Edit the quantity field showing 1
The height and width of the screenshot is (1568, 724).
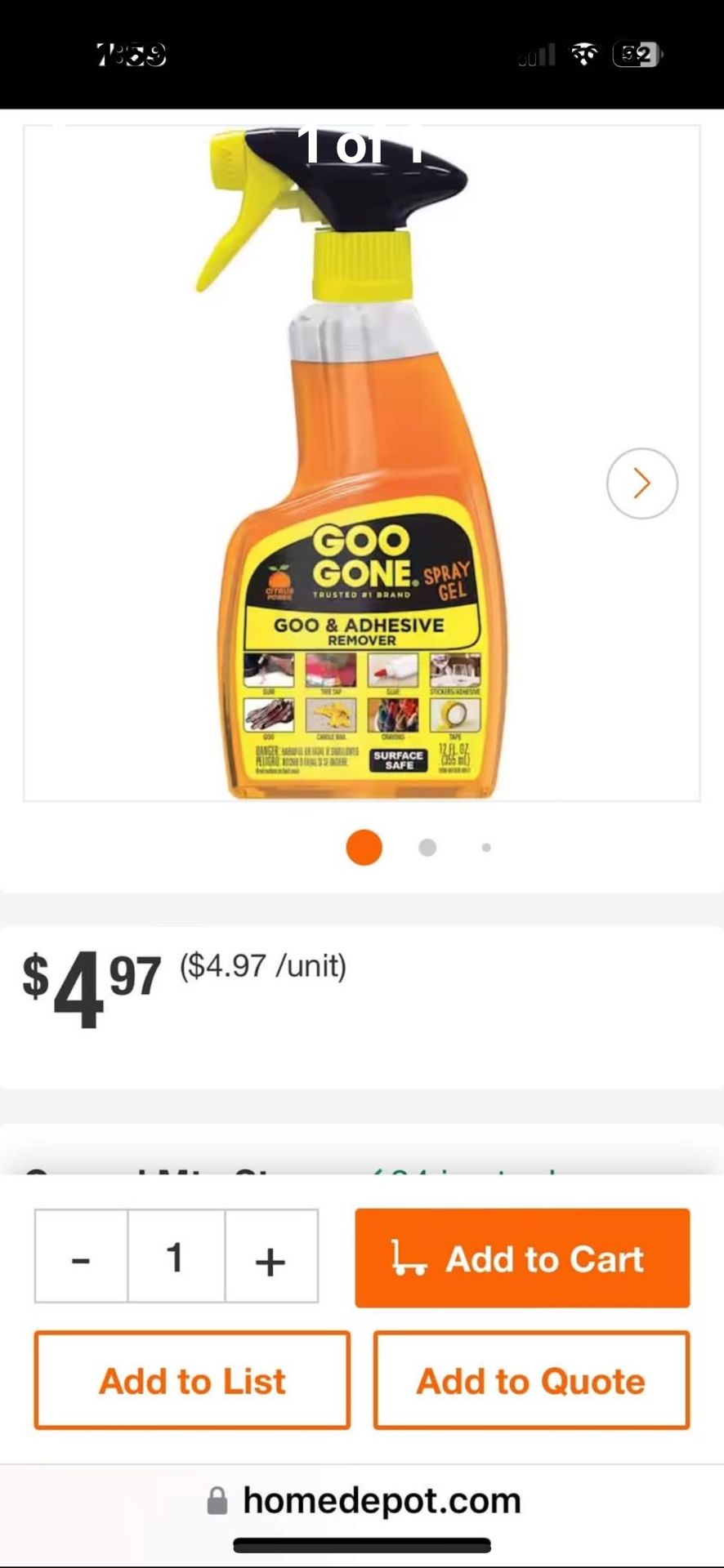click(x=176, y=1256)
